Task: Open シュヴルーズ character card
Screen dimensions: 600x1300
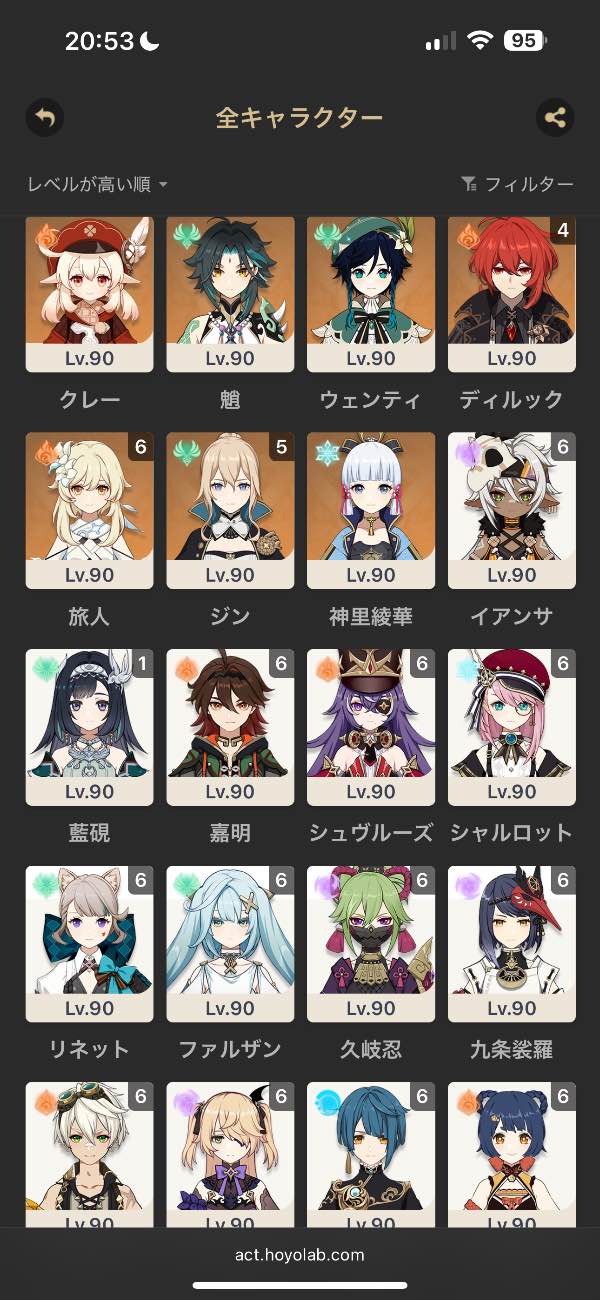Action: (x=371, y=727)
